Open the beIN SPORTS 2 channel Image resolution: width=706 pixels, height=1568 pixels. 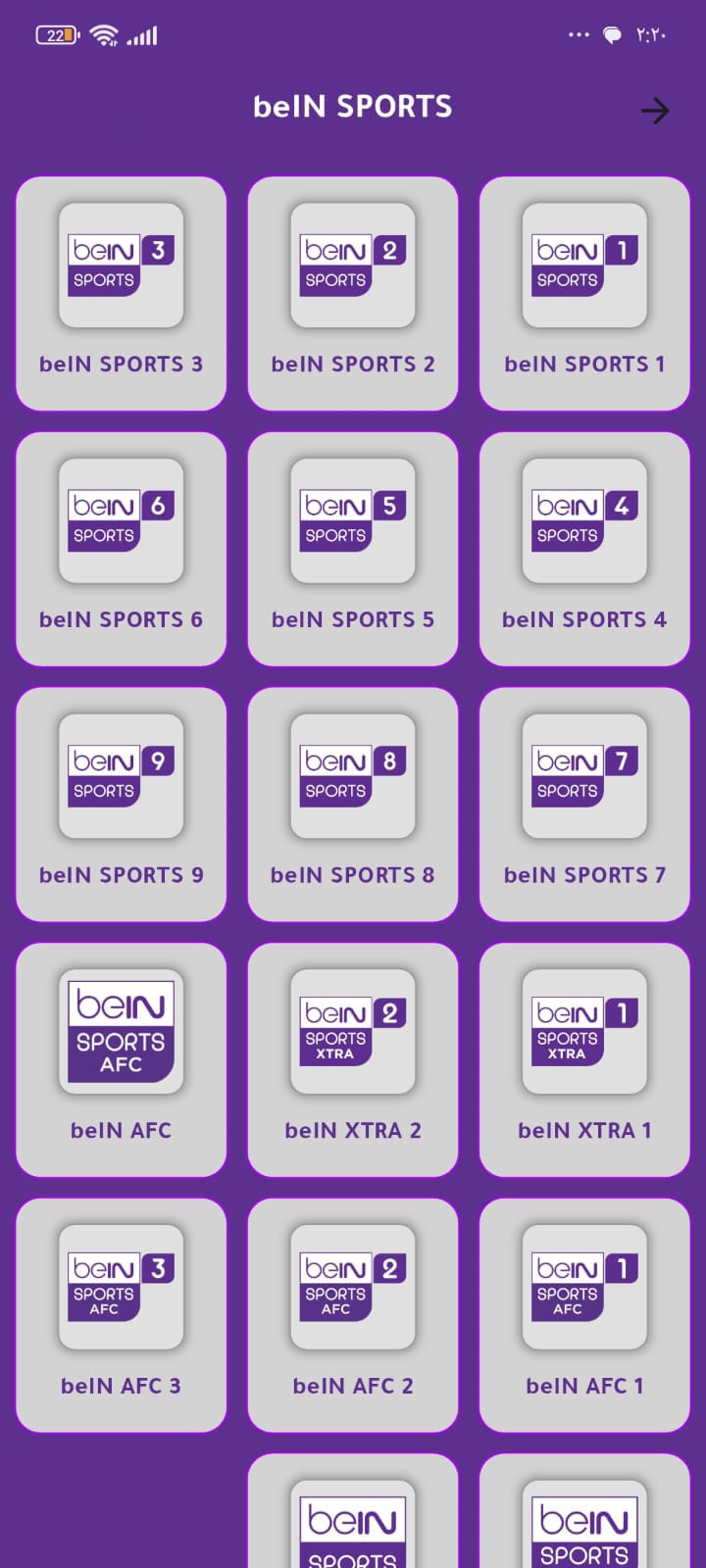(x=353, y=293)
